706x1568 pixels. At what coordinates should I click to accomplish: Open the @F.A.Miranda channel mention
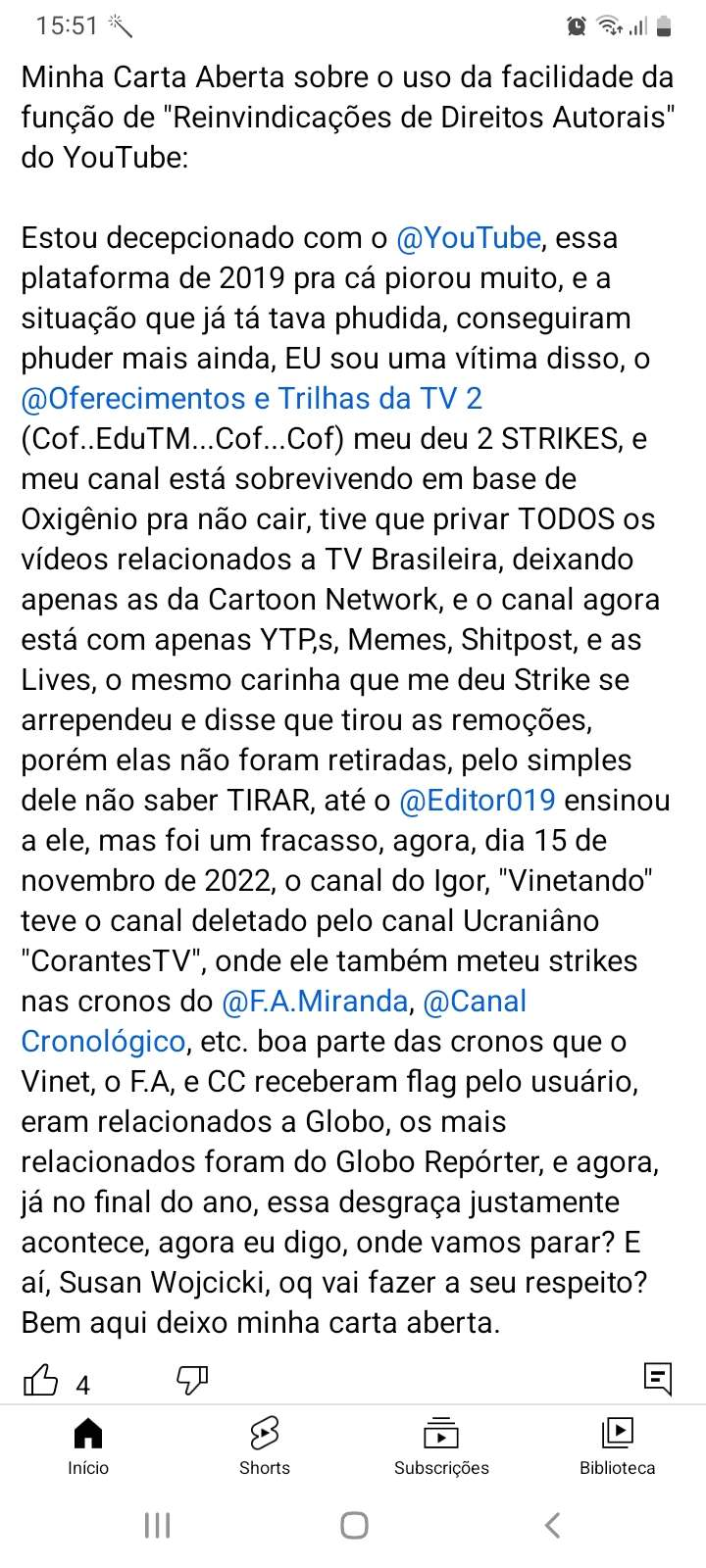click(315, 1002)
